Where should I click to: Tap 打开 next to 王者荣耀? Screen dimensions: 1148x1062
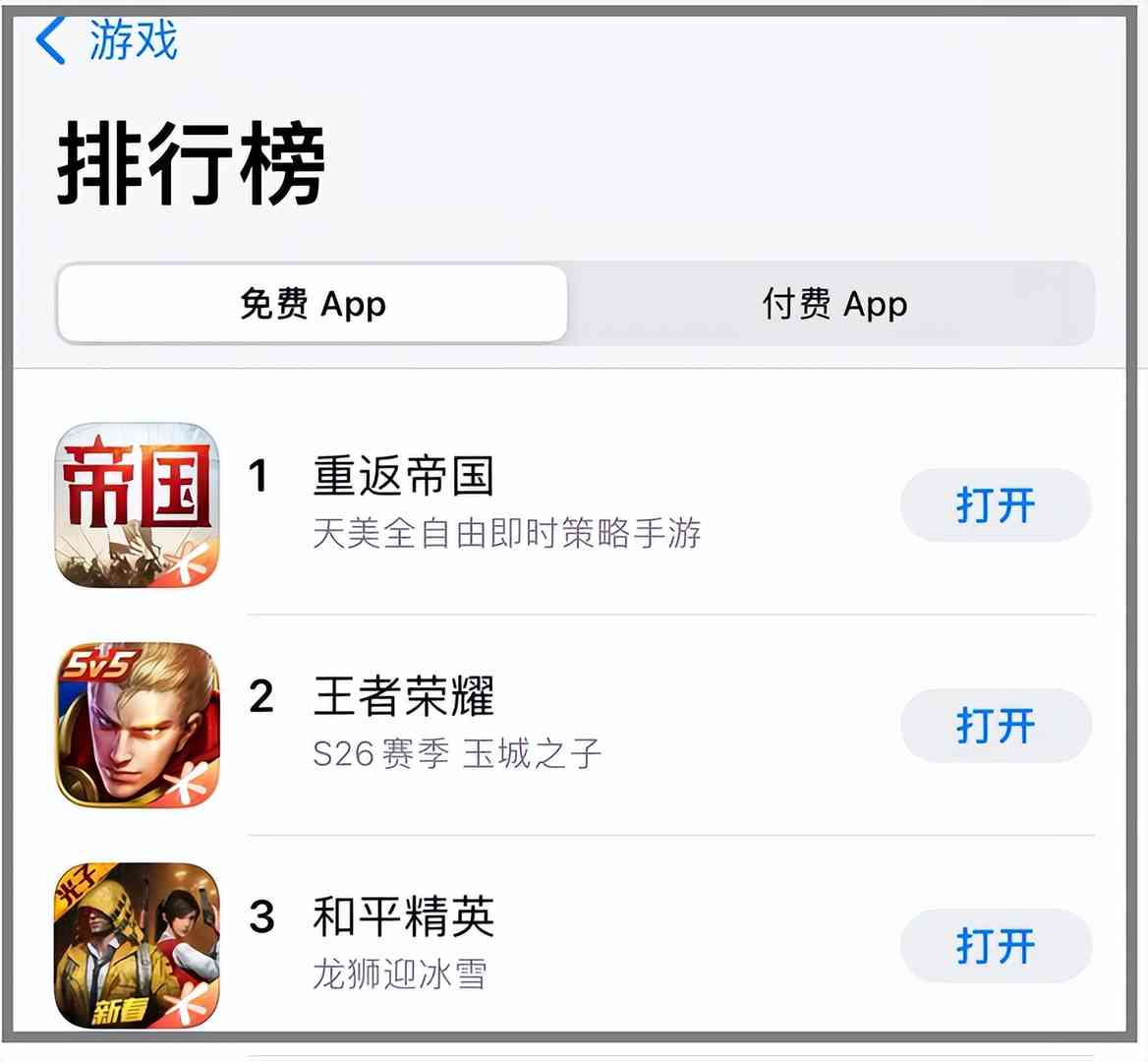click(995, 726)
